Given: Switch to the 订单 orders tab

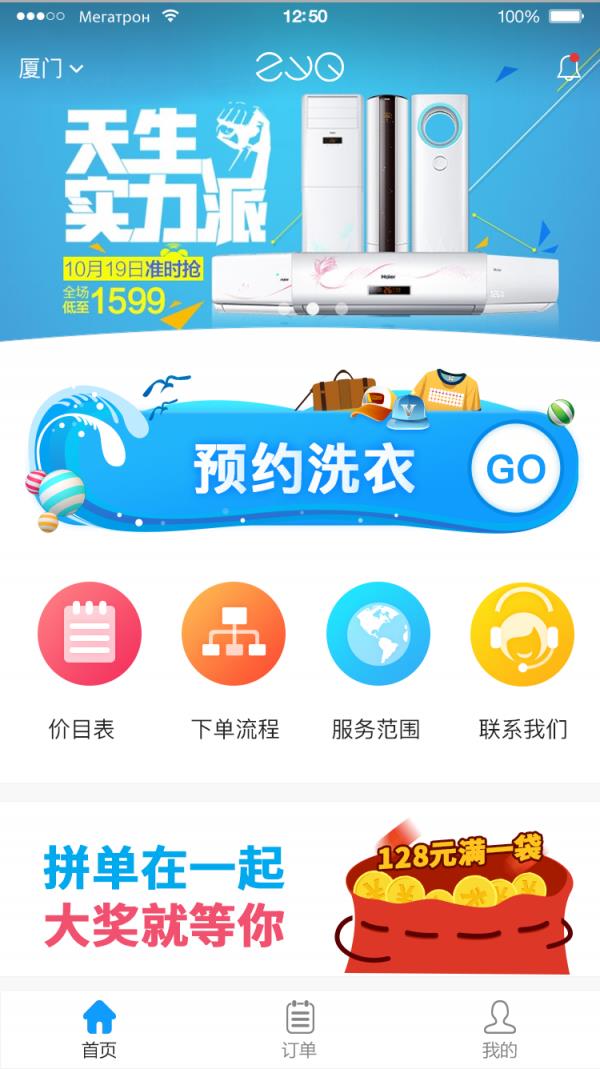Looking at the screenshot, I should tap(299, 1029).
